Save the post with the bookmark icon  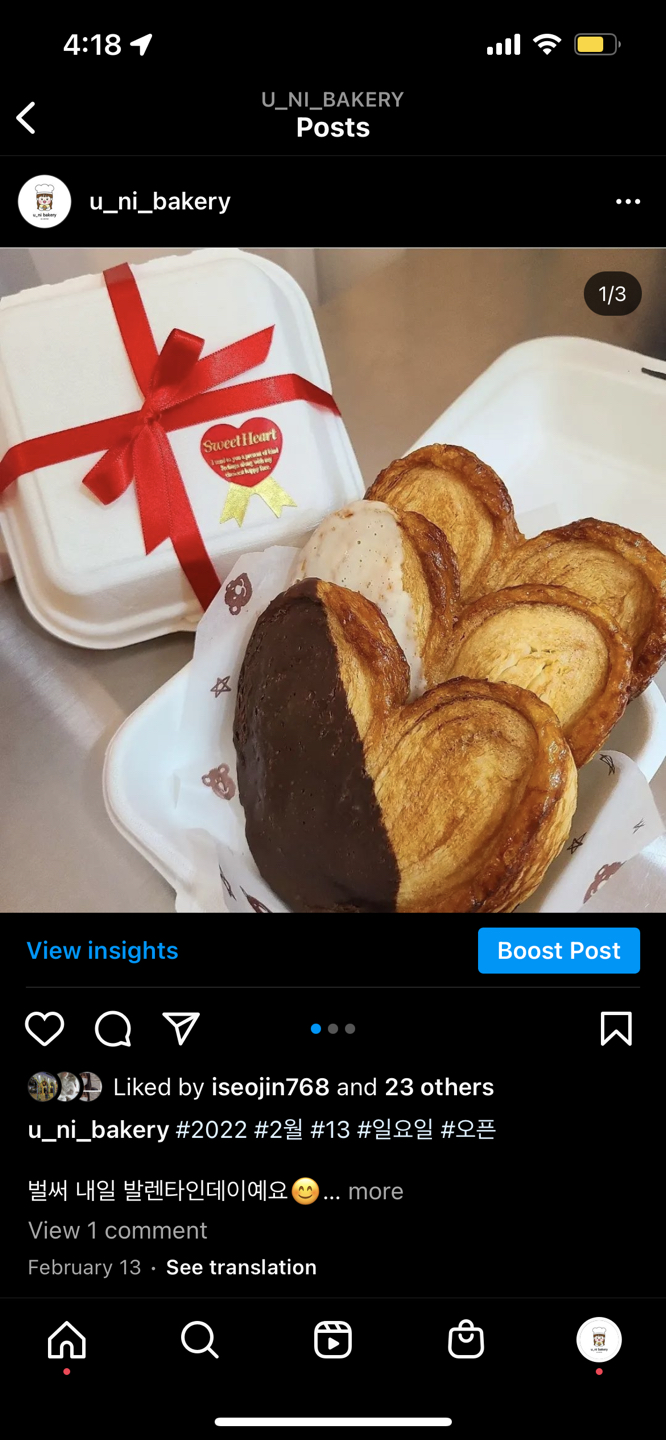click(616, 1028)
